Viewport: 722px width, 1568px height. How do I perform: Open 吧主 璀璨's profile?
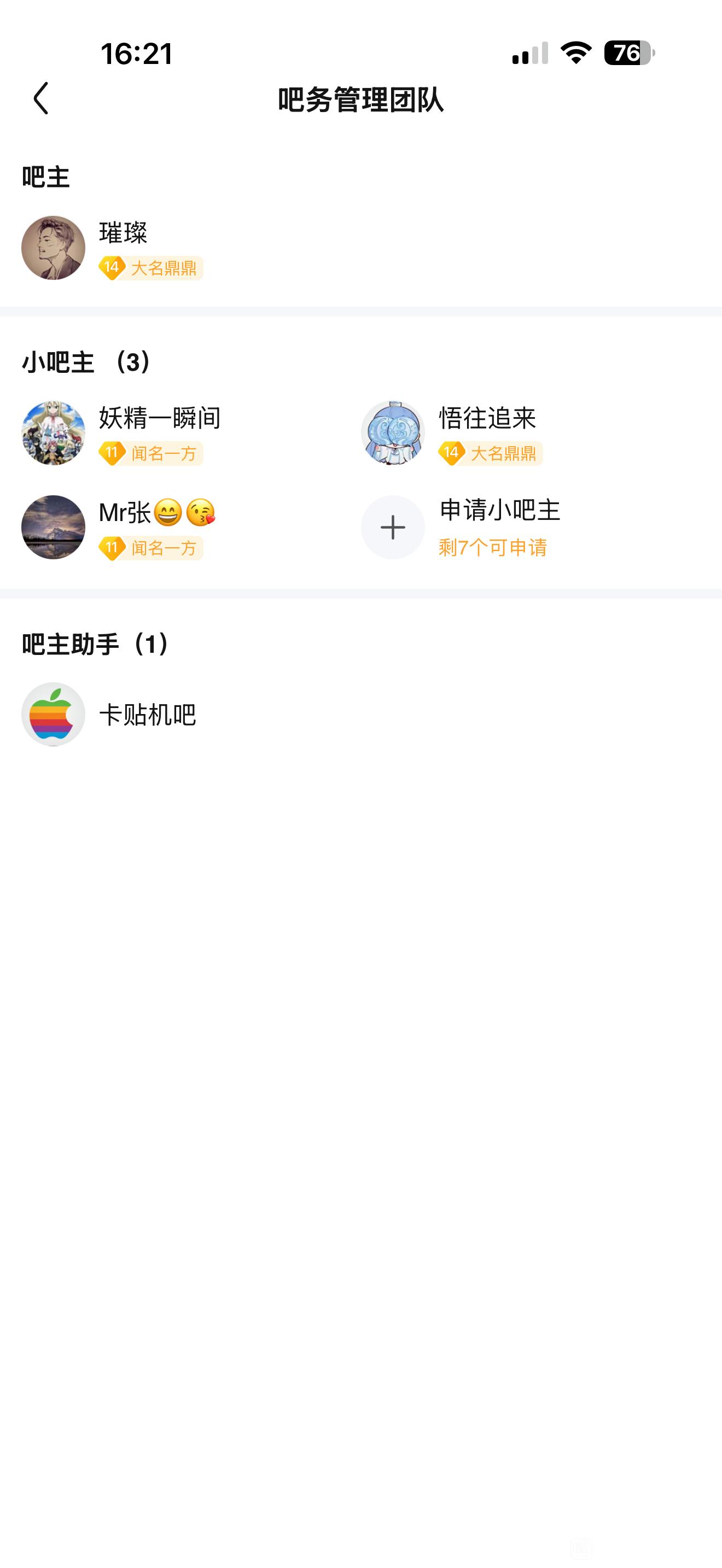point(54,248)
